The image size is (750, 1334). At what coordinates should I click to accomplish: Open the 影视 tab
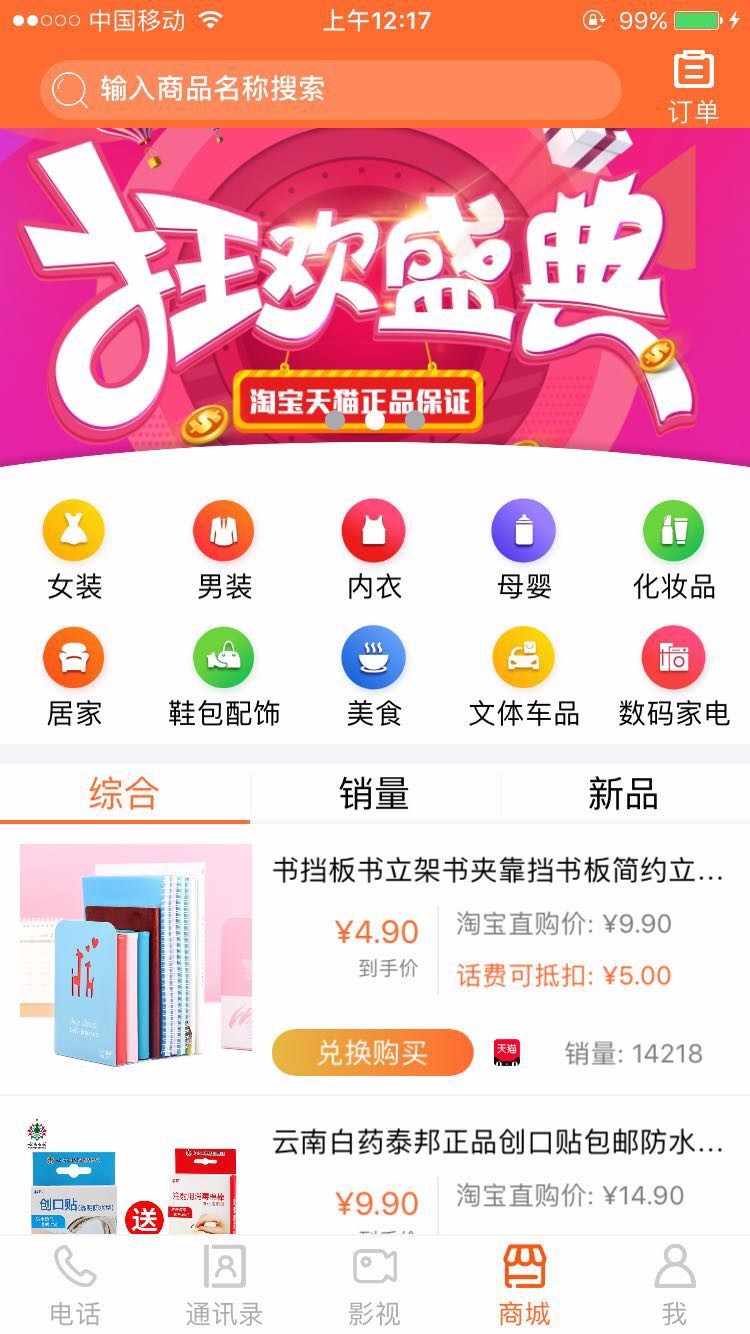click(x=375, y=1286)
